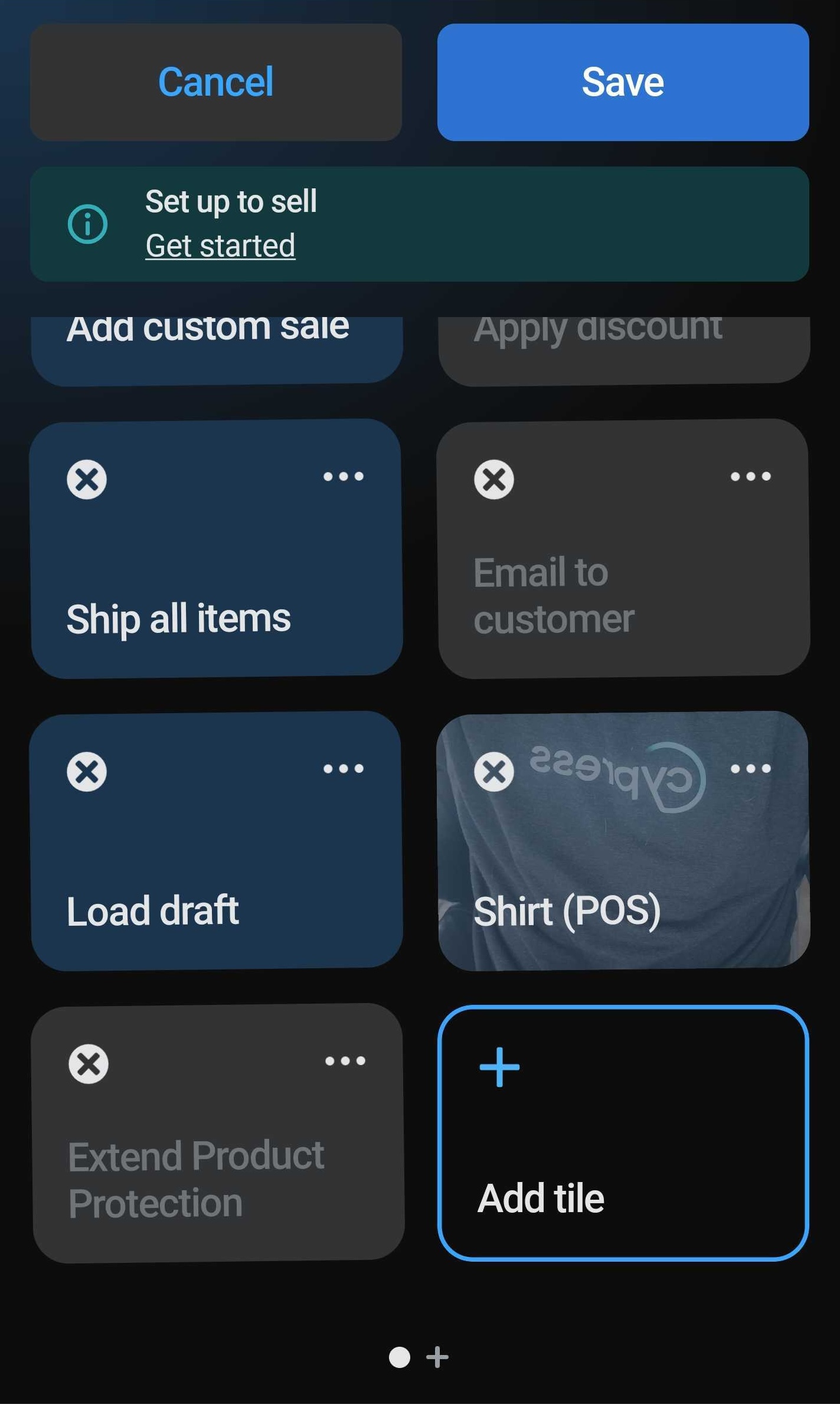Screen dimensions: 840x1404
Task: Open options for Load draft tile
Action: coord(344,769)
